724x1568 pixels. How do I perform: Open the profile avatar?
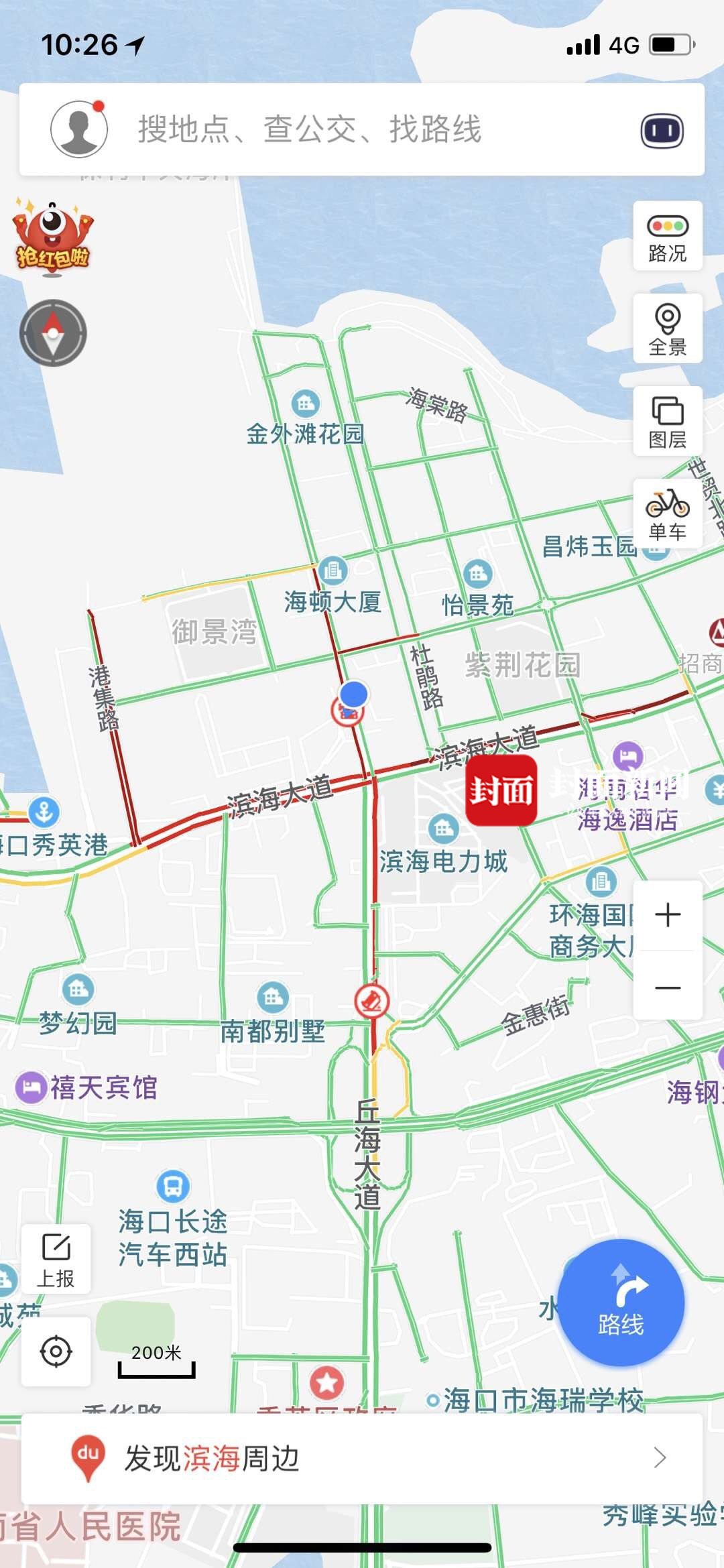(79, 129)
